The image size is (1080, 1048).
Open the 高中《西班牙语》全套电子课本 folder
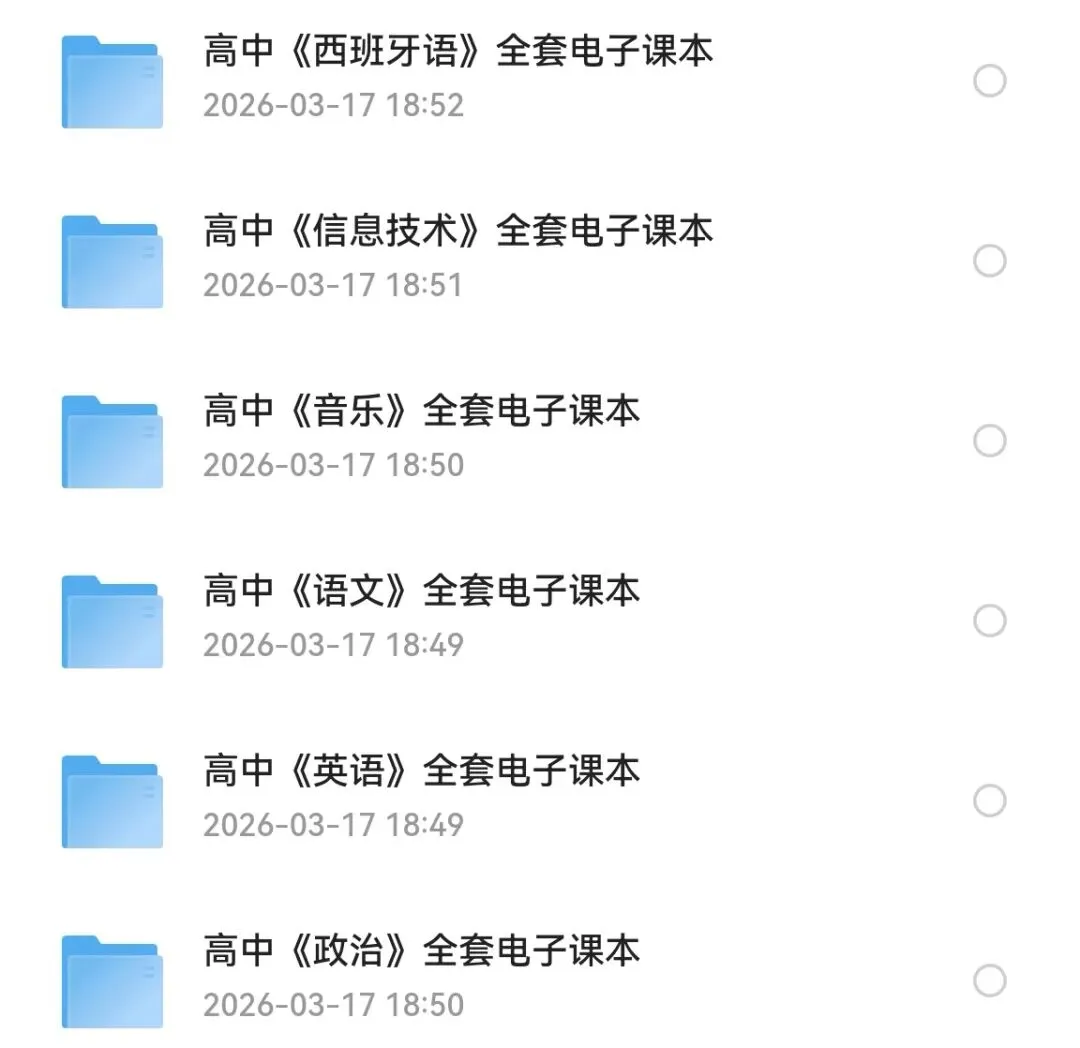pyautogui.click(x=458, y=52)
